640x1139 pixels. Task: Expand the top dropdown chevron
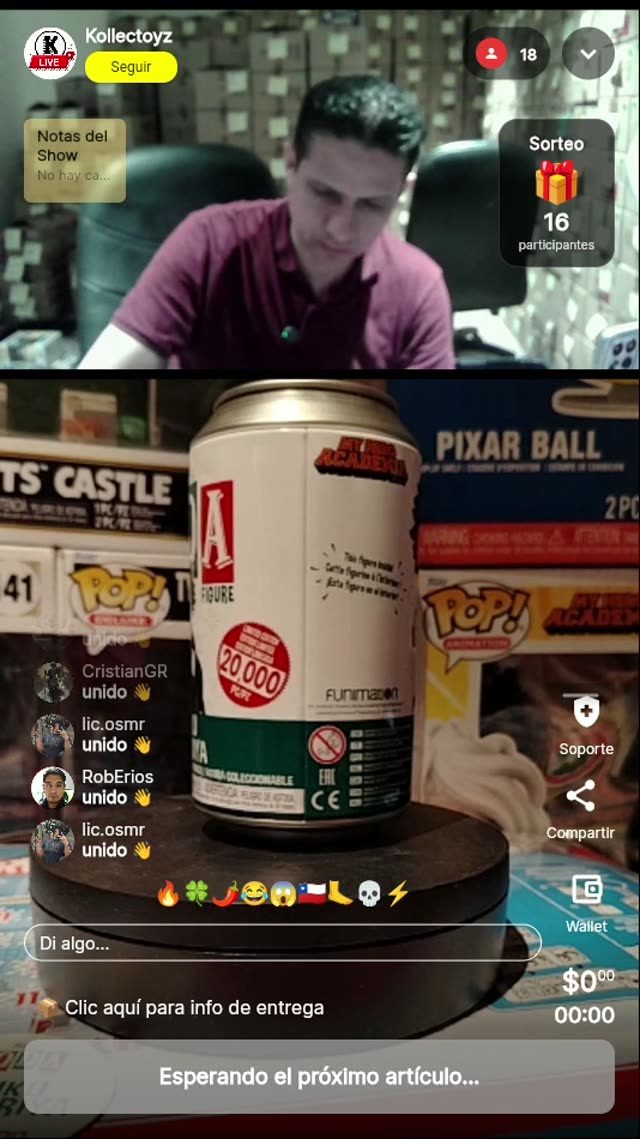[588, 54]
